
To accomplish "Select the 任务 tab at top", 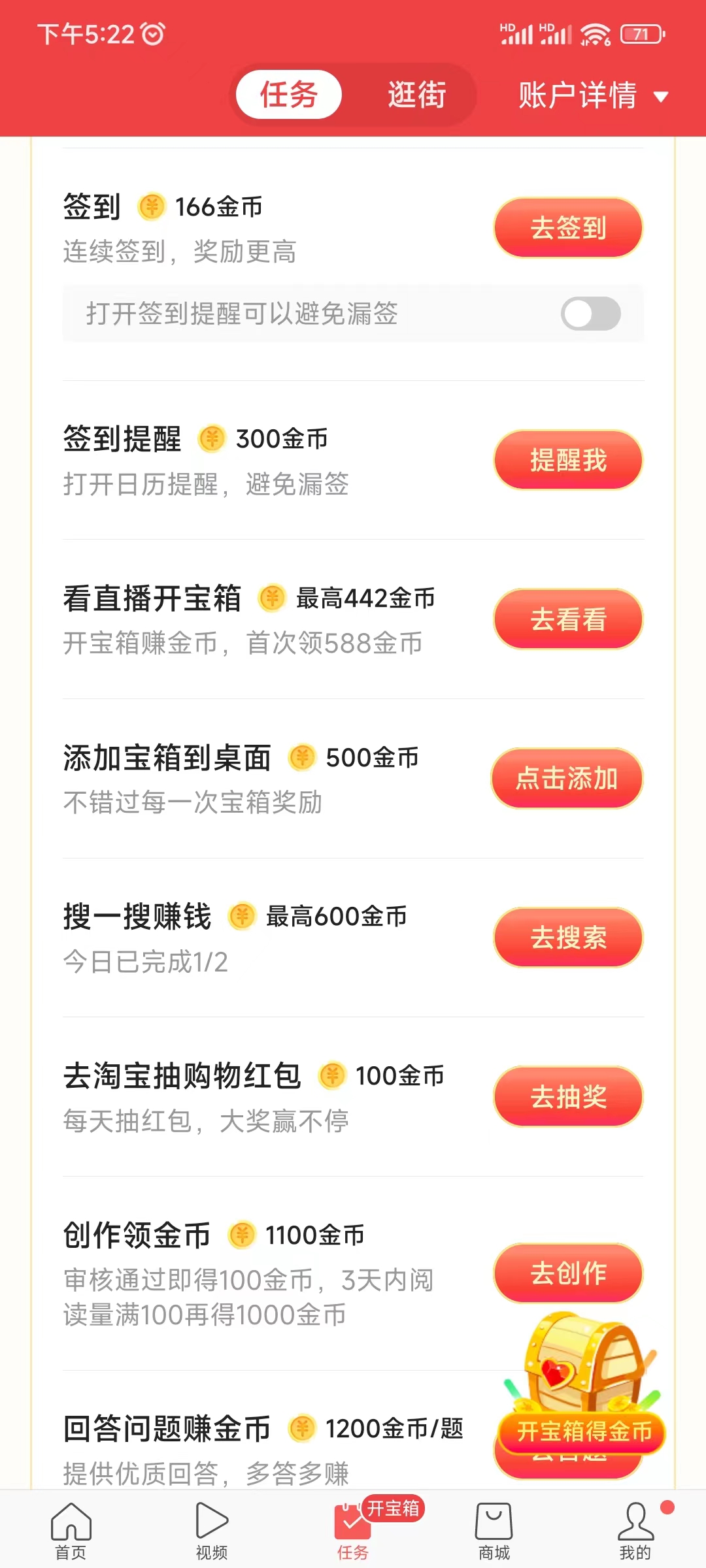I will [x=288, y=94].
